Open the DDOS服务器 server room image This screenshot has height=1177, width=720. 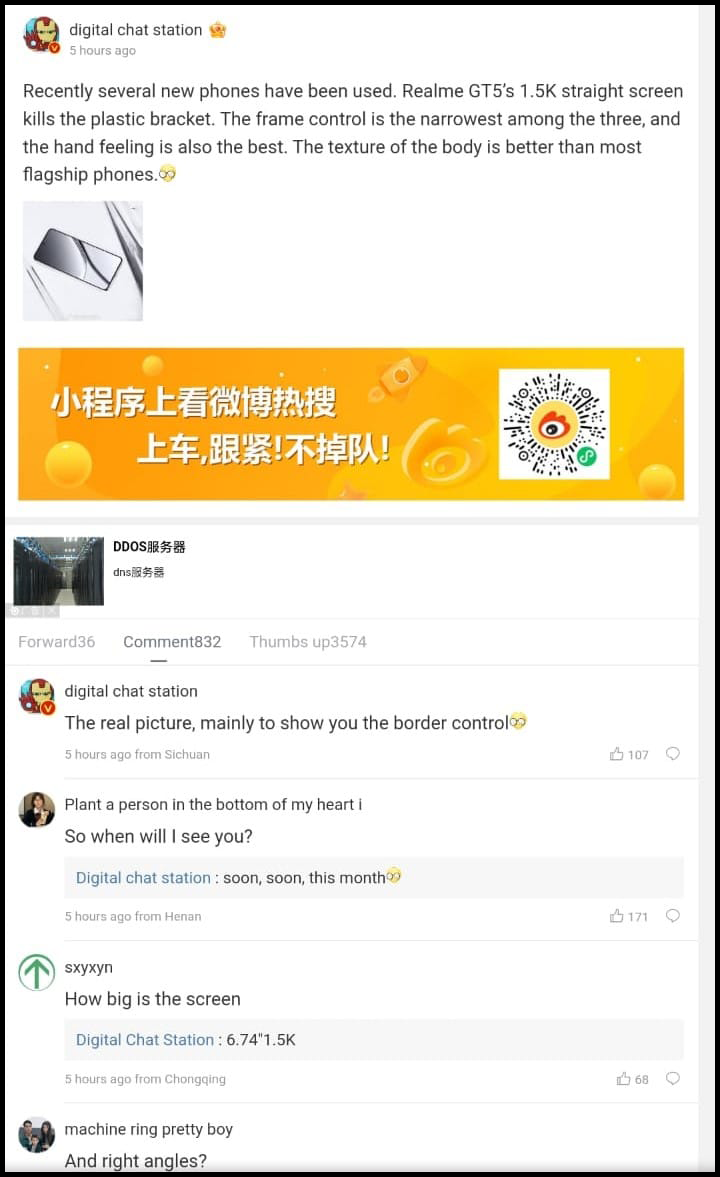point(57,570)
